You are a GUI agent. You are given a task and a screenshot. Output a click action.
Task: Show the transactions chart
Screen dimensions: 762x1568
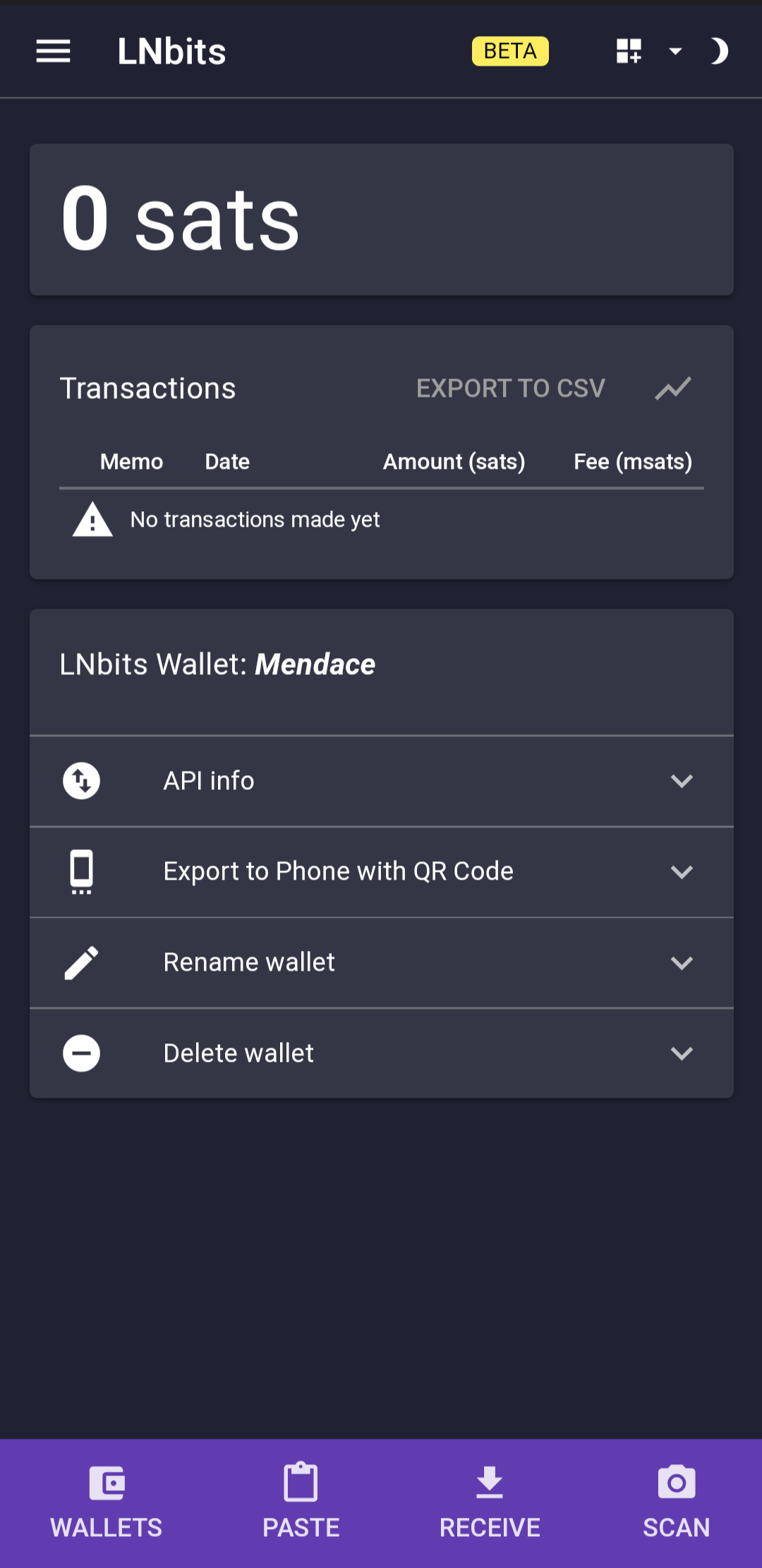673,388
